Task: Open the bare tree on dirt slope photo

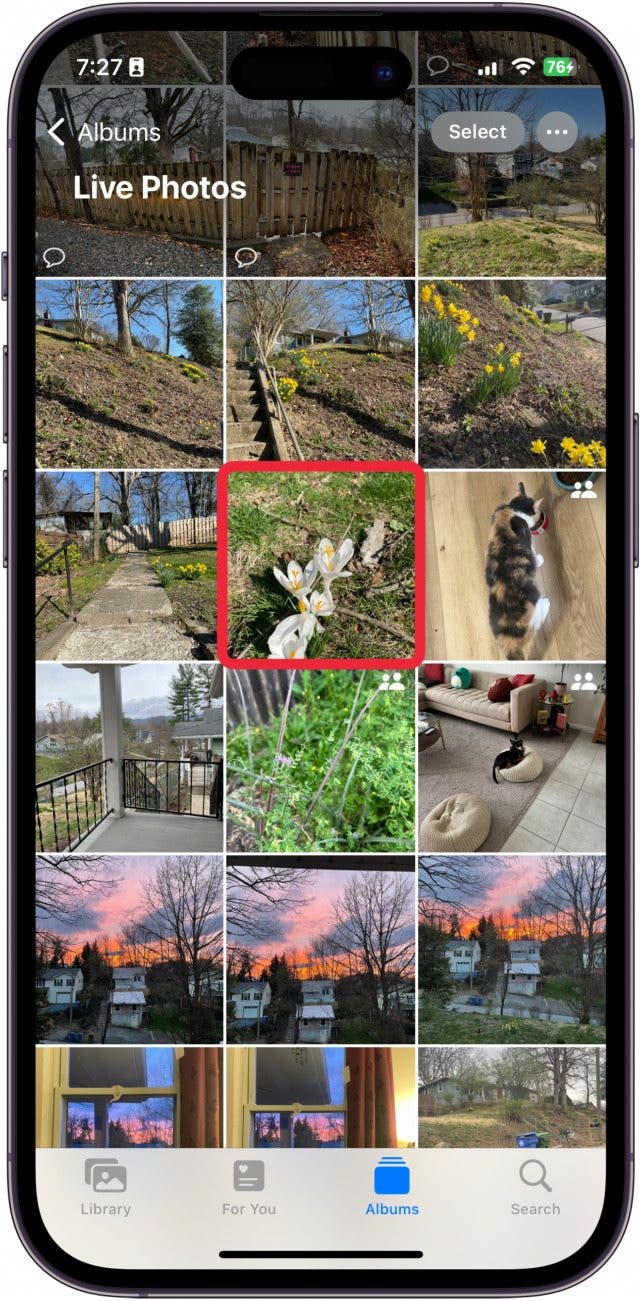Action: [128, 374]
